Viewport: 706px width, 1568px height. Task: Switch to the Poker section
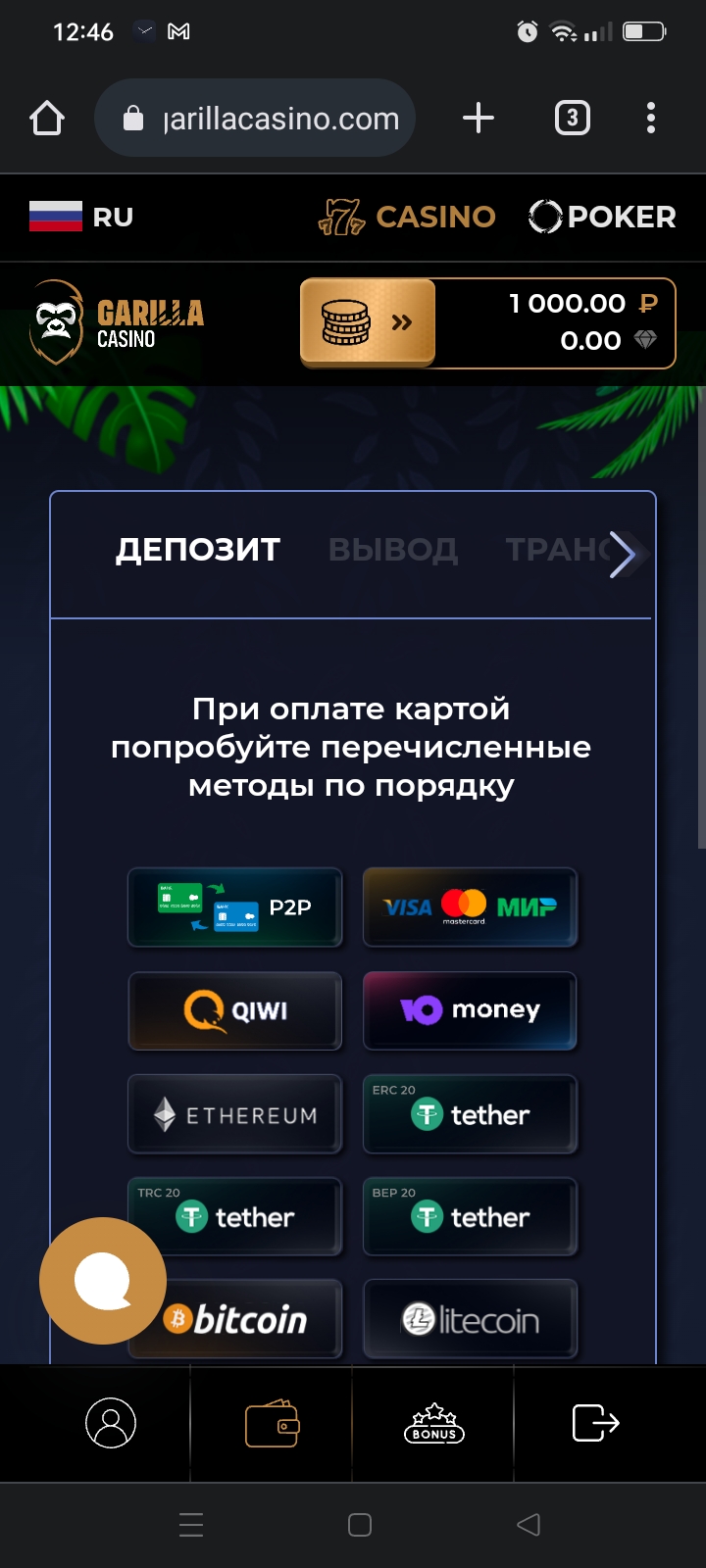[x=602, y=217]
